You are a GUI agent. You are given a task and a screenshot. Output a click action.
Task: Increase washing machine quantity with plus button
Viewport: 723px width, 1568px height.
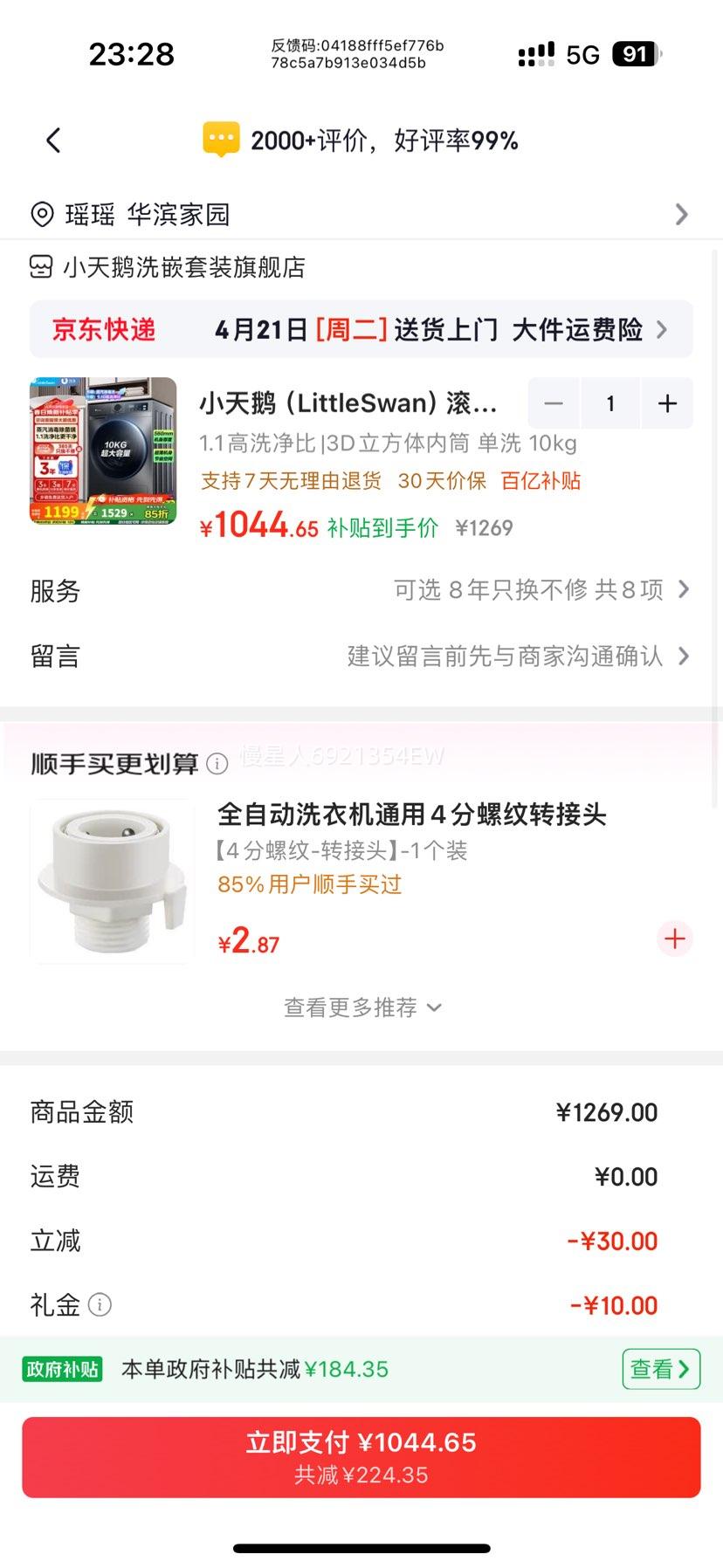click(x=667, y=403)
